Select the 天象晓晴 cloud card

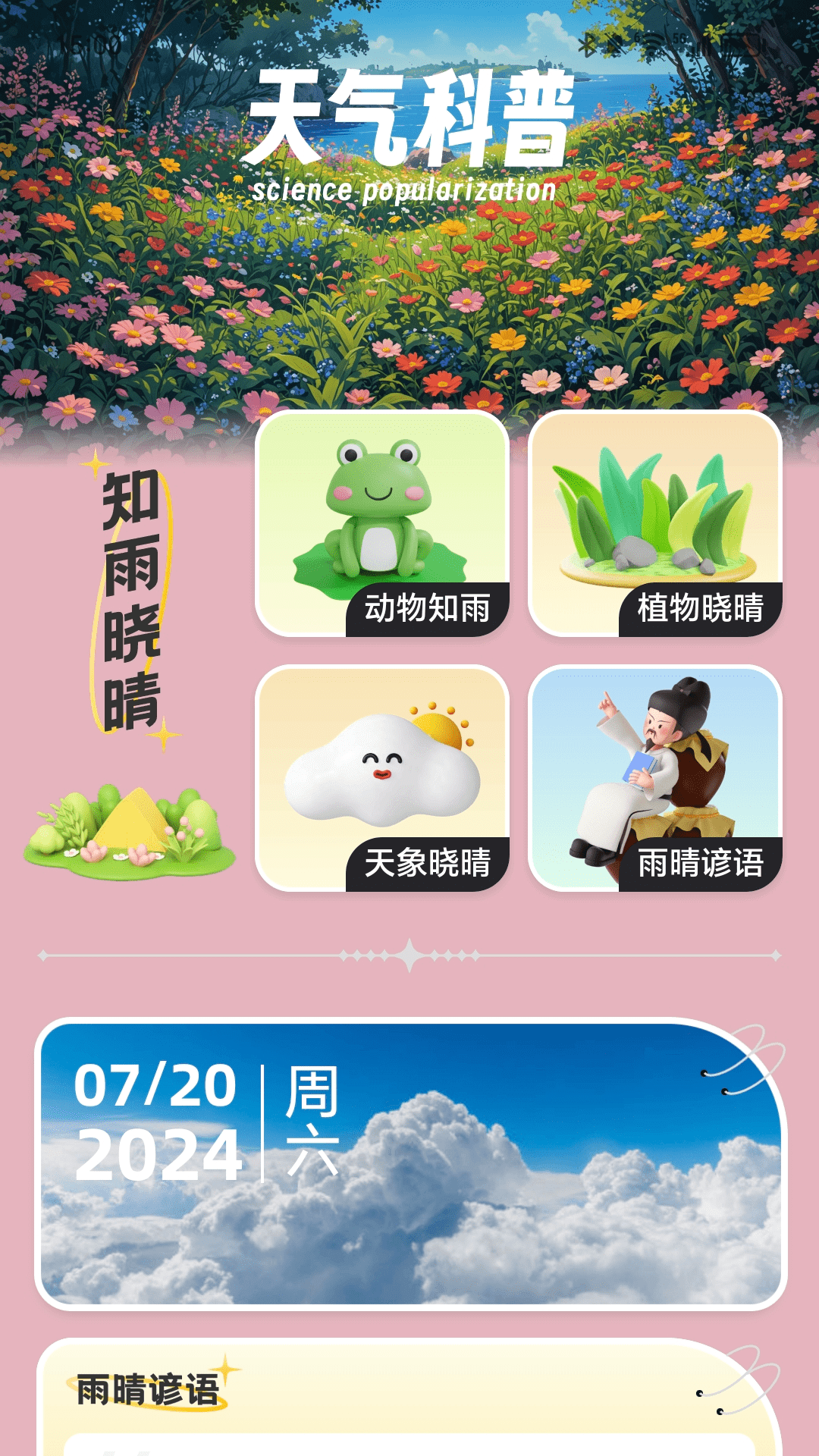382,778
